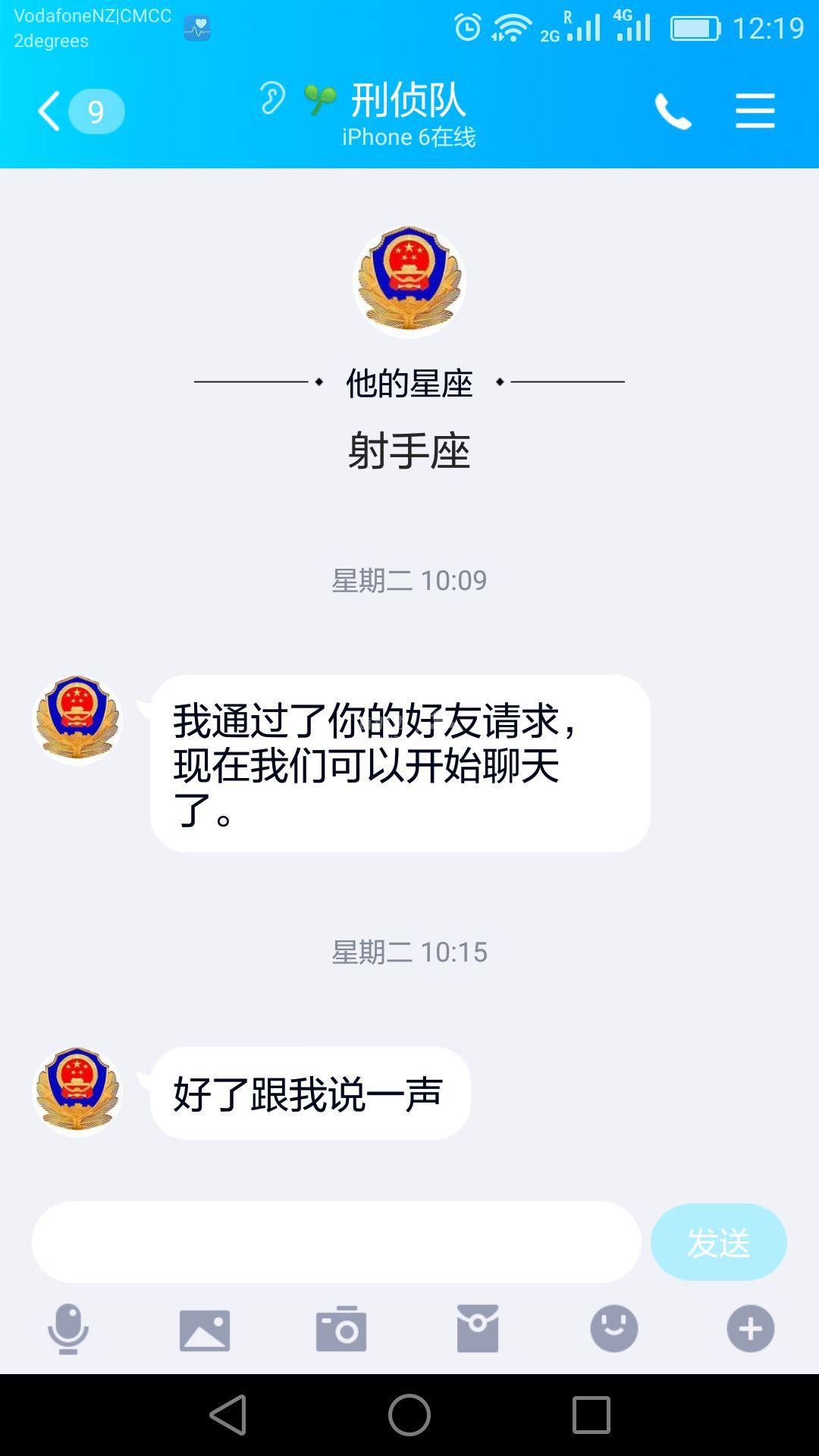Open the emoji picker

(x=613, y=1329)
